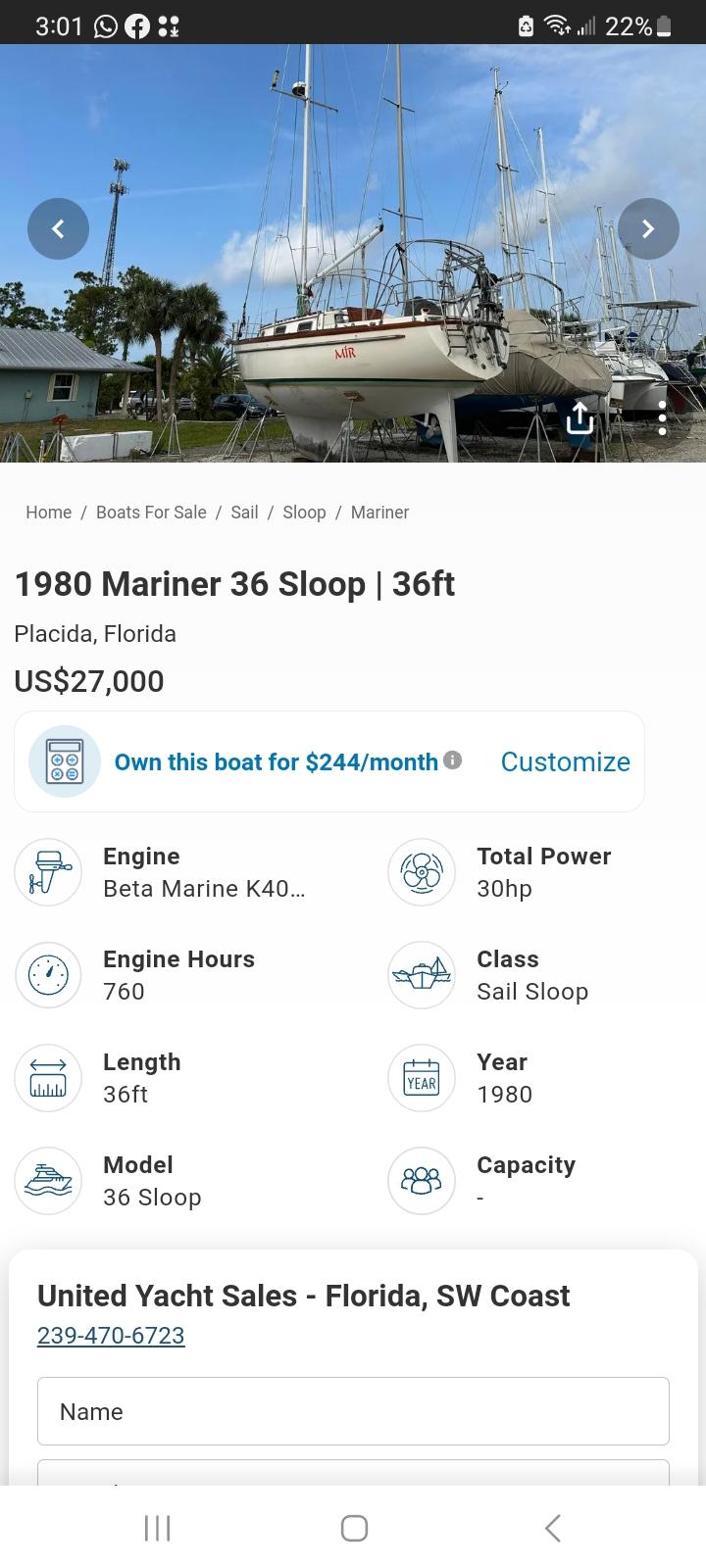Viewport: 706px width, 1568px height.
Task: Click the Model boat icon
Action: [48, 1181]
